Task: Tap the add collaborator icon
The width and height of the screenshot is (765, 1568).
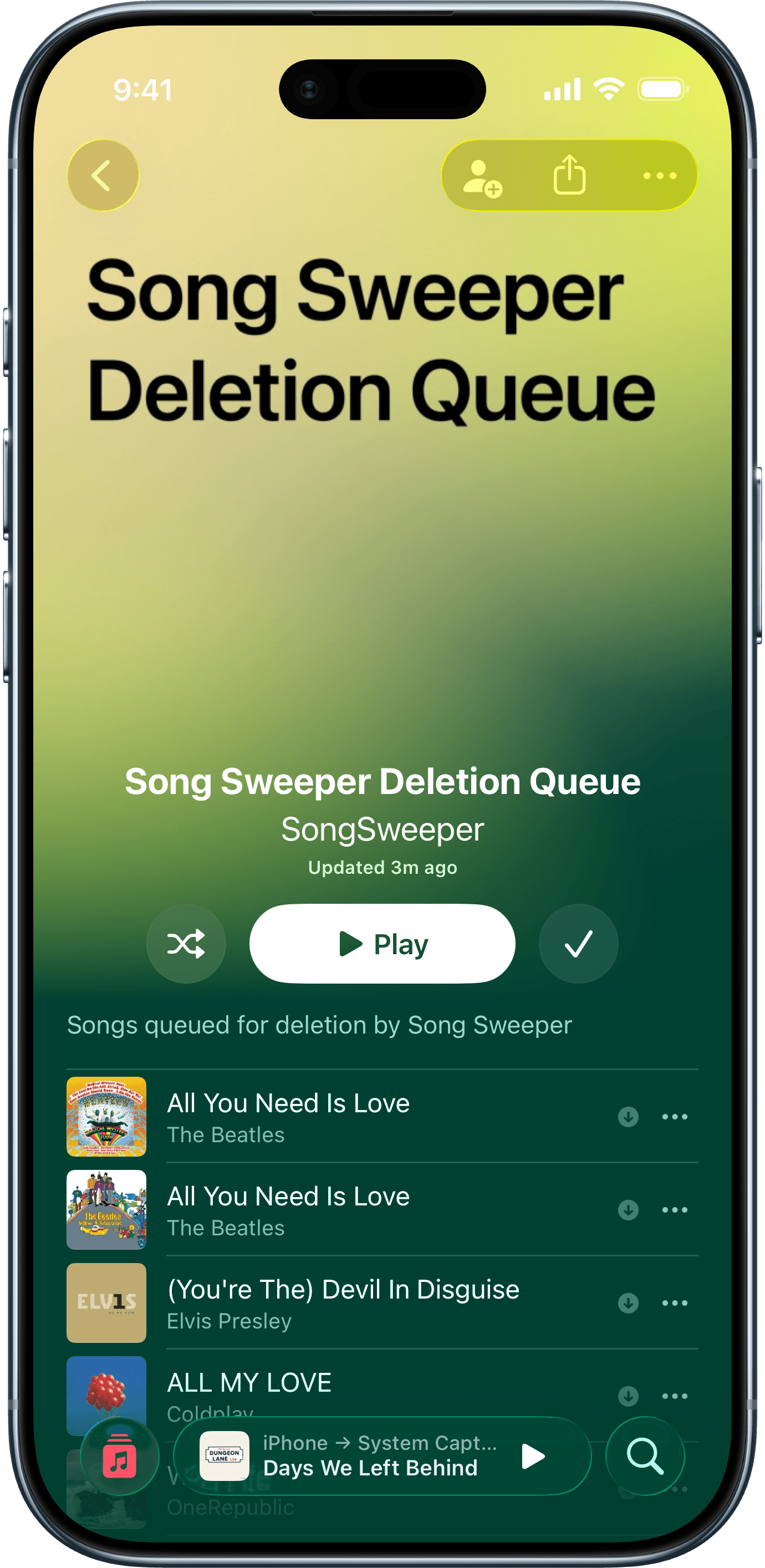Action: (x=483, y=175)
